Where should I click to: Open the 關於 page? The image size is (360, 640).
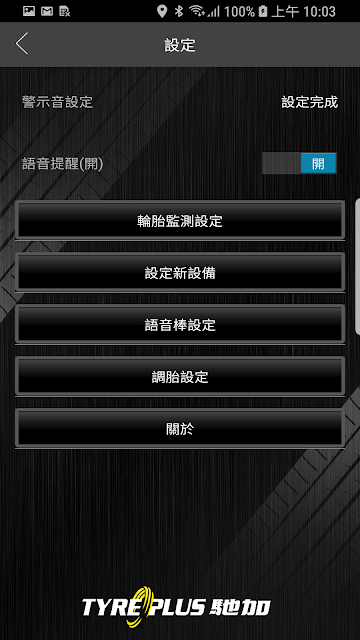click(x=180, y=429)
